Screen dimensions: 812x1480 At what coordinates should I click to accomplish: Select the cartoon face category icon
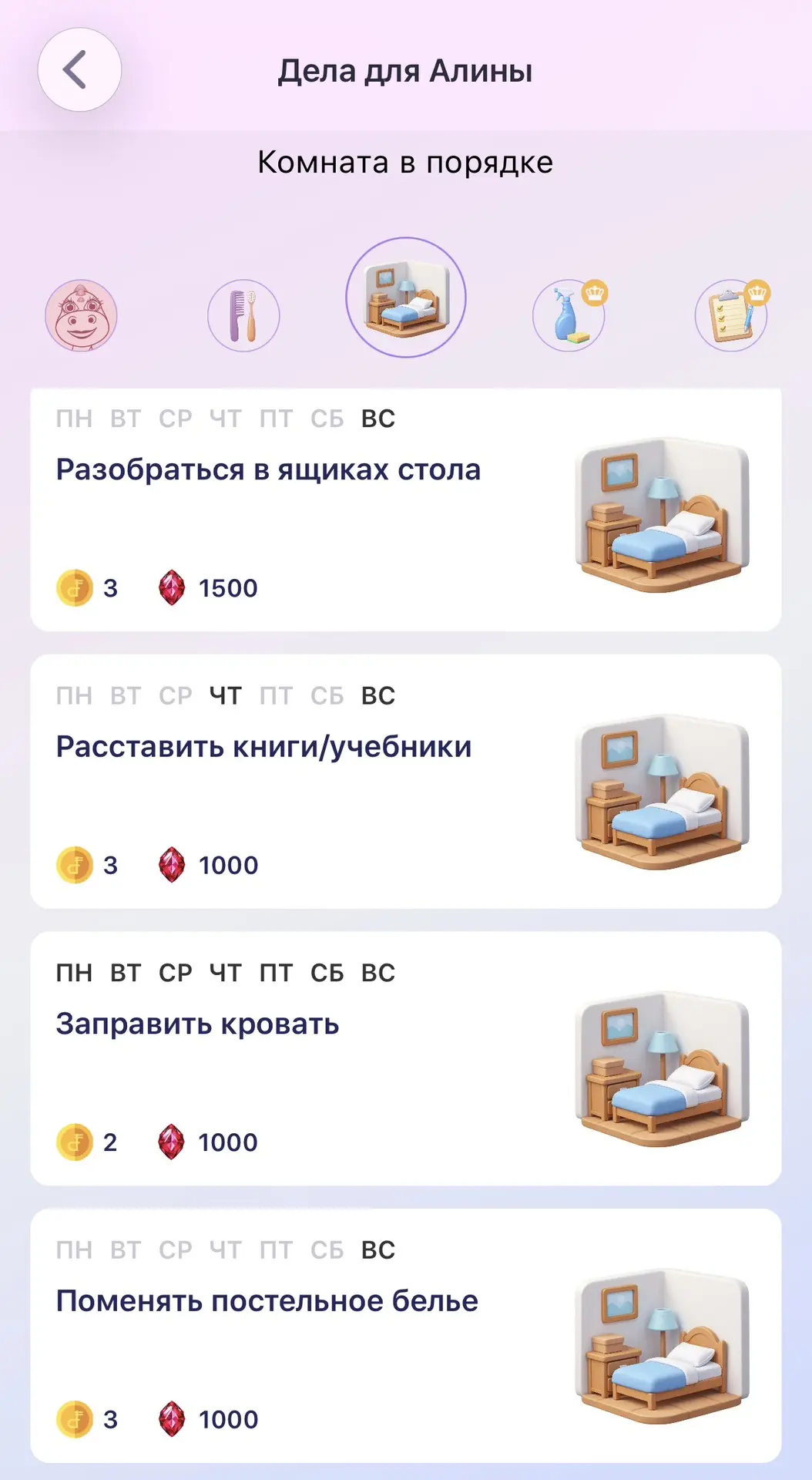click(81, 315)
